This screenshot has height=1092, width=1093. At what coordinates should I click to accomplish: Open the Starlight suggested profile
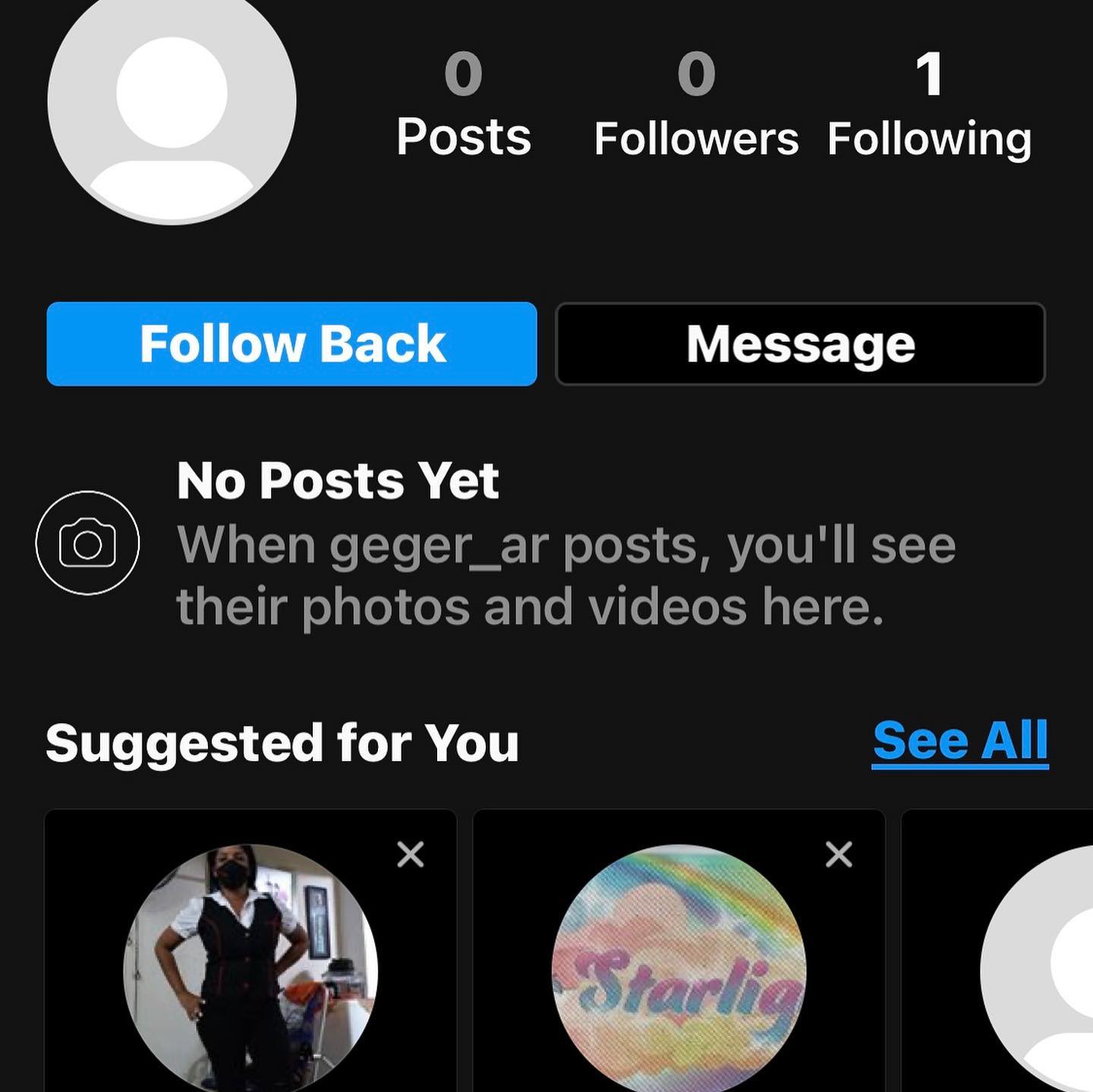tap(679, 969)
